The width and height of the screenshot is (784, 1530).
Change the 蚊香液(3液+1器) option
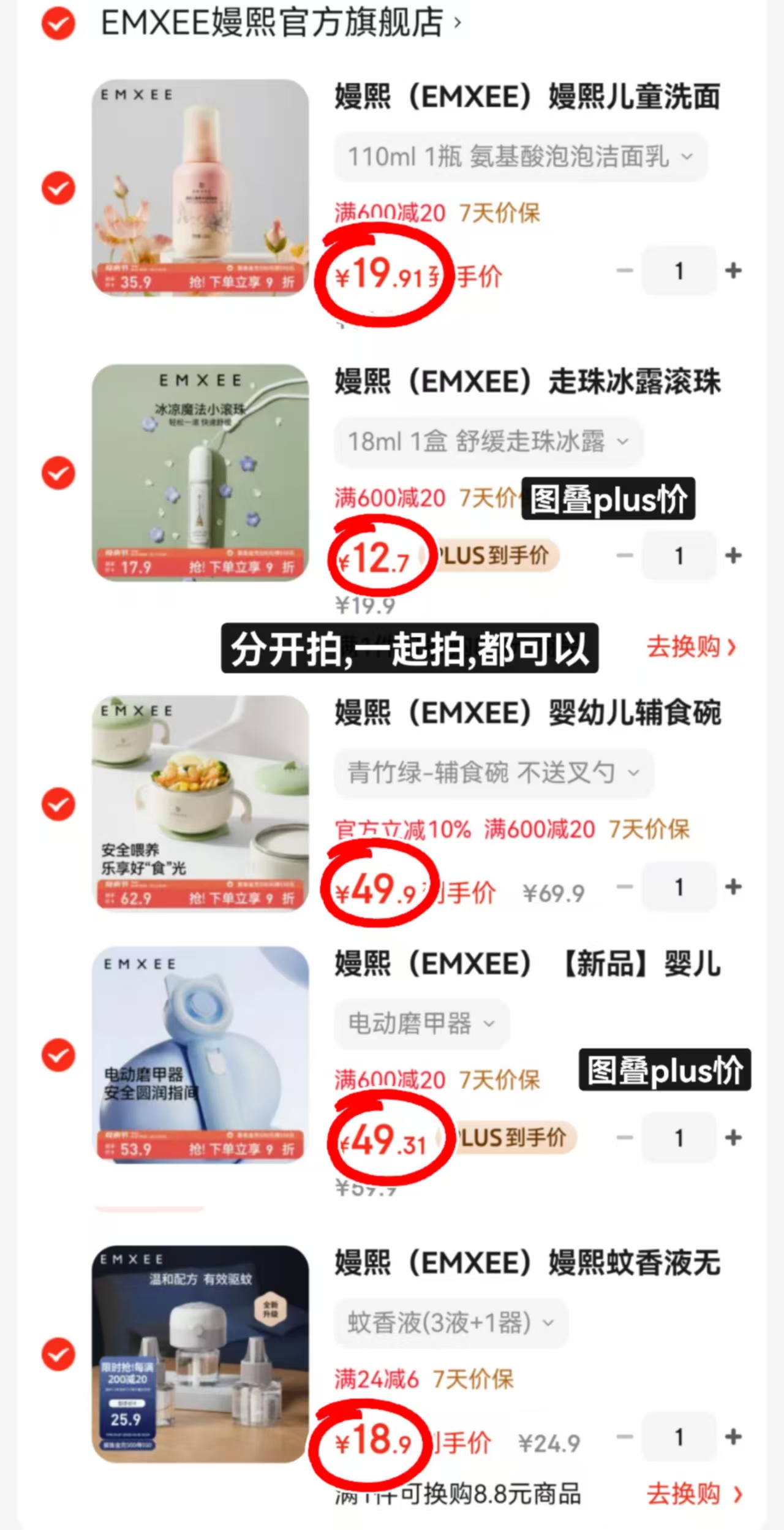pos(450,1323)
